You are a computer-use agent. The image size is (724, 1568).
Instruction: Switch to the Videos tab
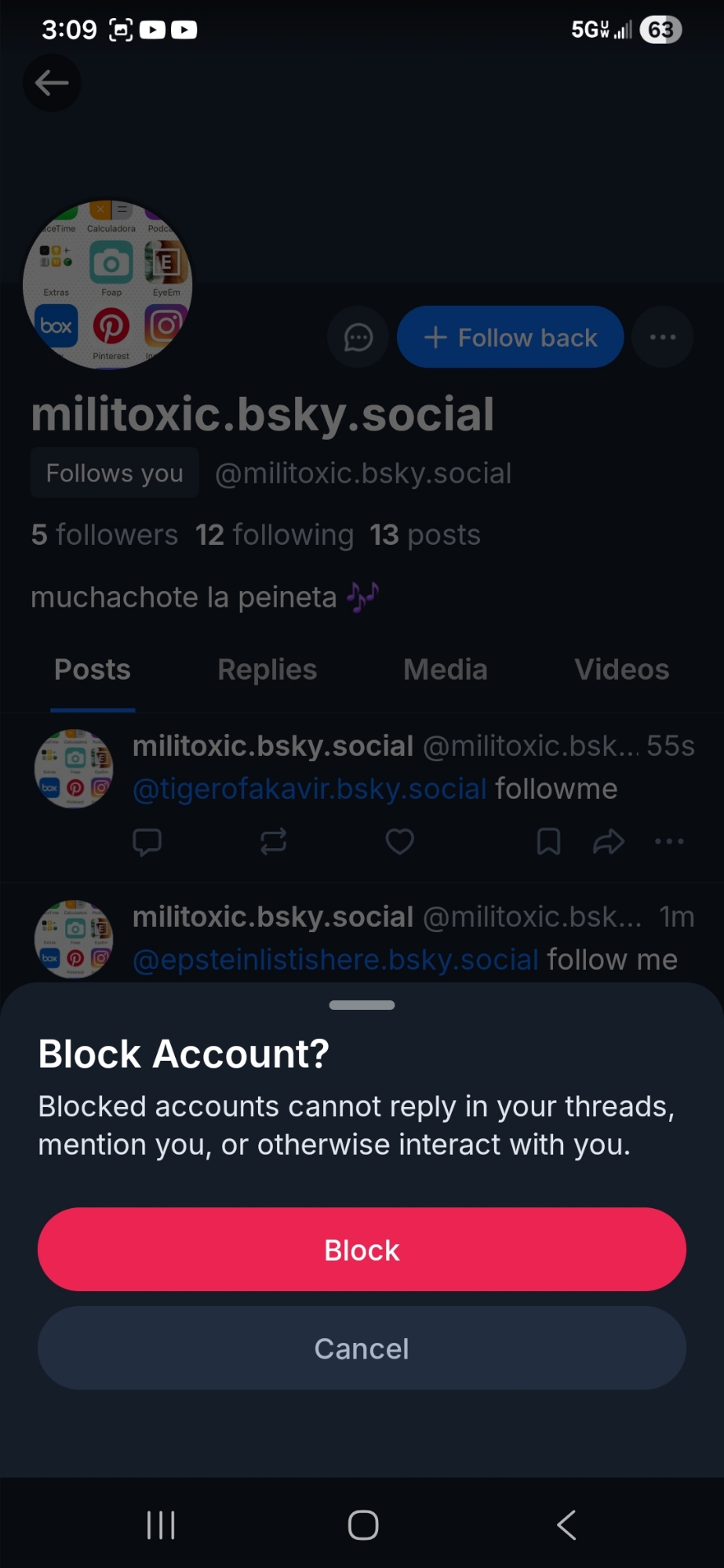[x=621, y=670]
